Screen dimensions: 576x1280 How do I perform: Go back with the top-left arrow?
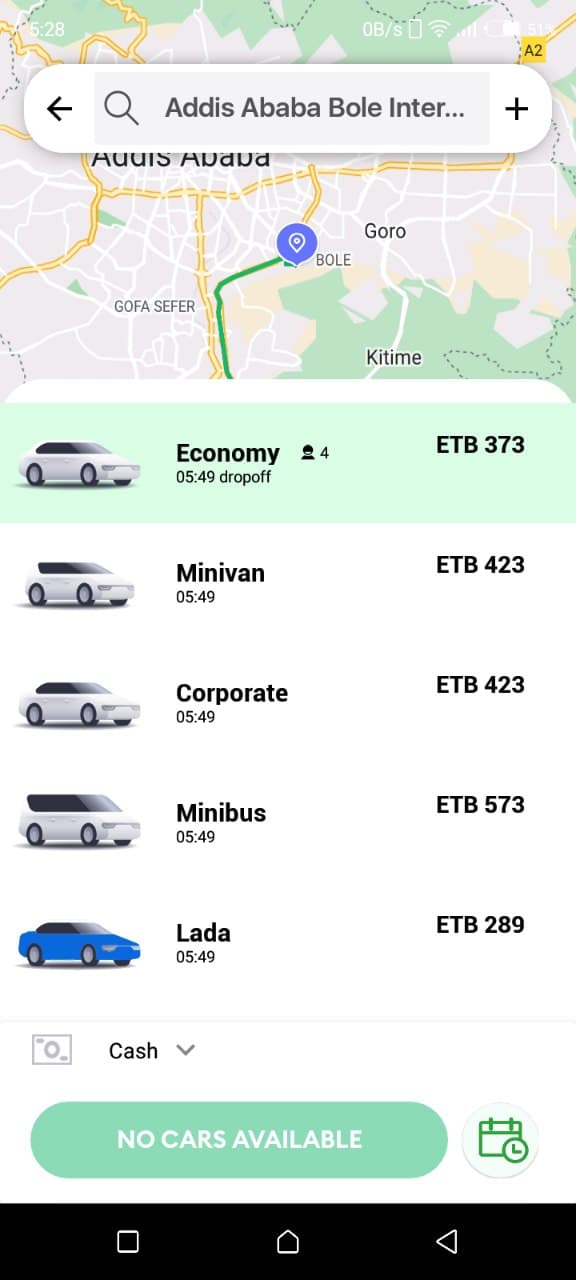tap(60, 108)
